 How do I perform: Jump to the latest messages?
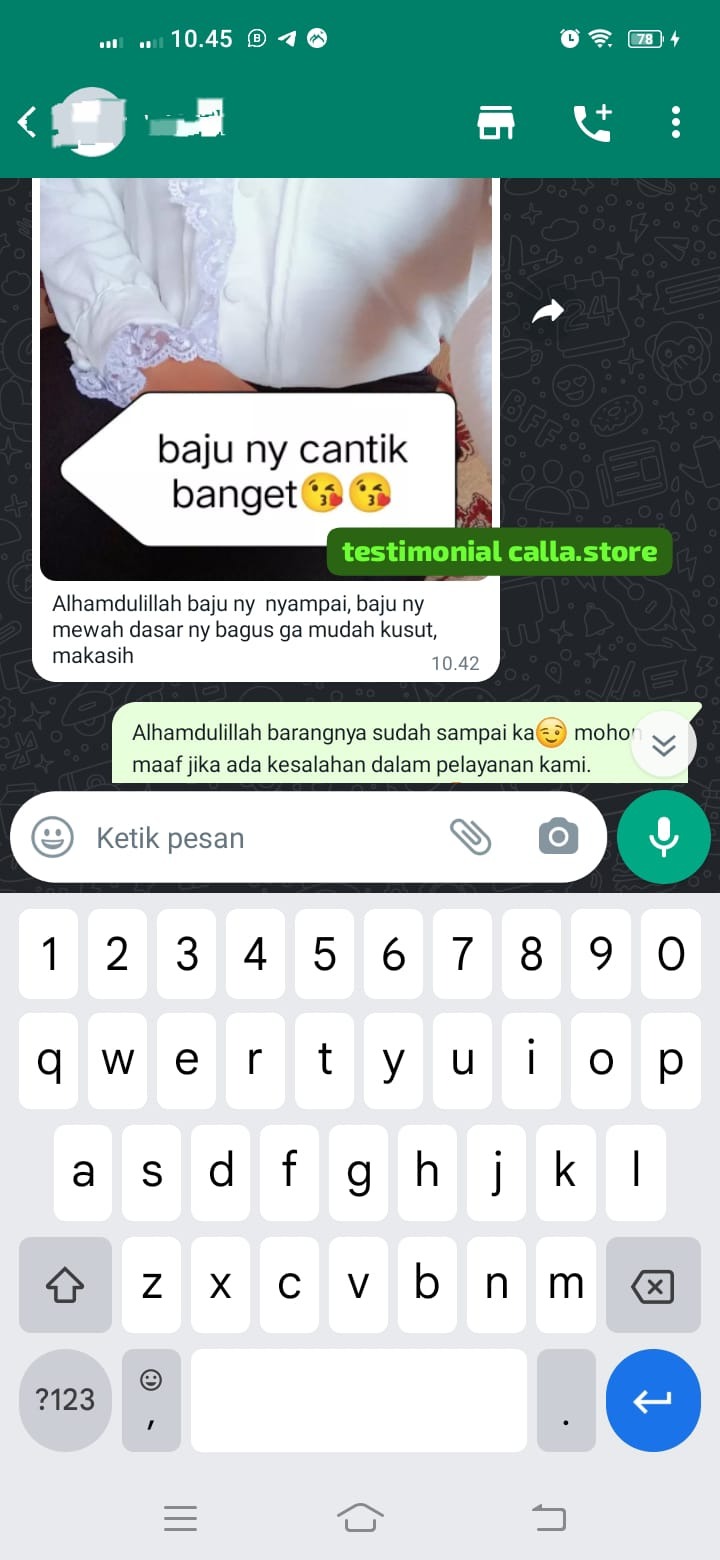tap(663, 745)
